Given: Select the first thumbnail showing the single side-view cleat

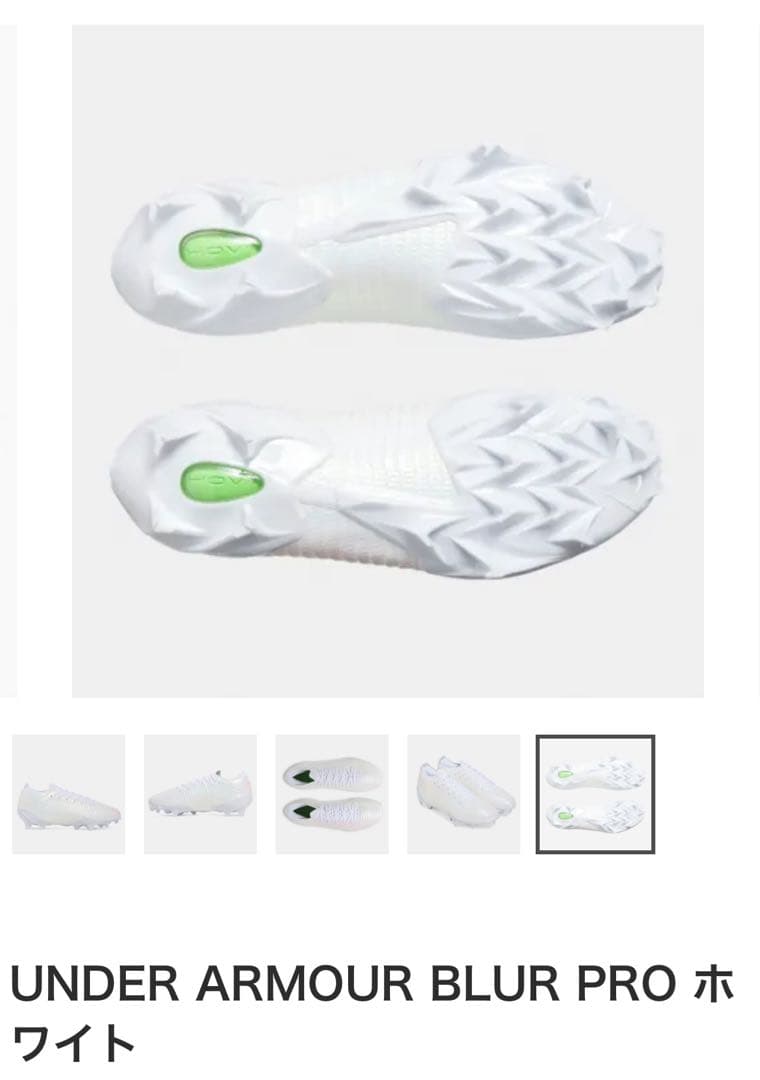Looking at the screenshot, I should coord(69,794).
